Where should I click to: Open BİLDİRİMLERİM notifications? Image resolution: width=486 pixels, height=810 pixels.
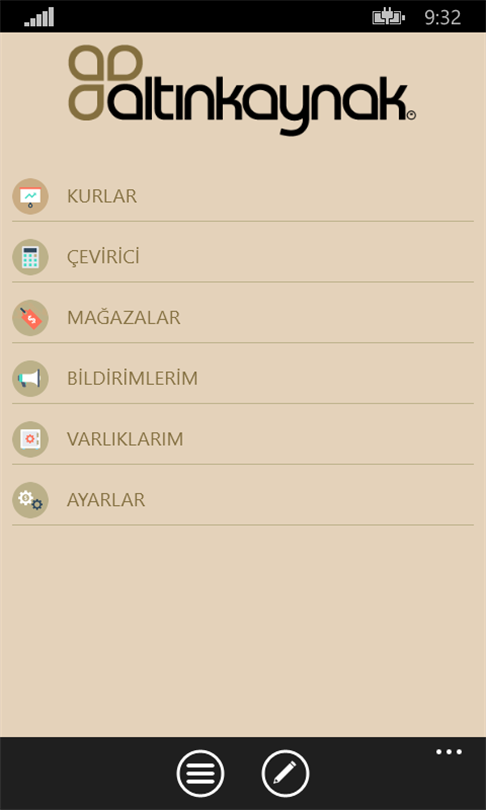pos(243,379)
